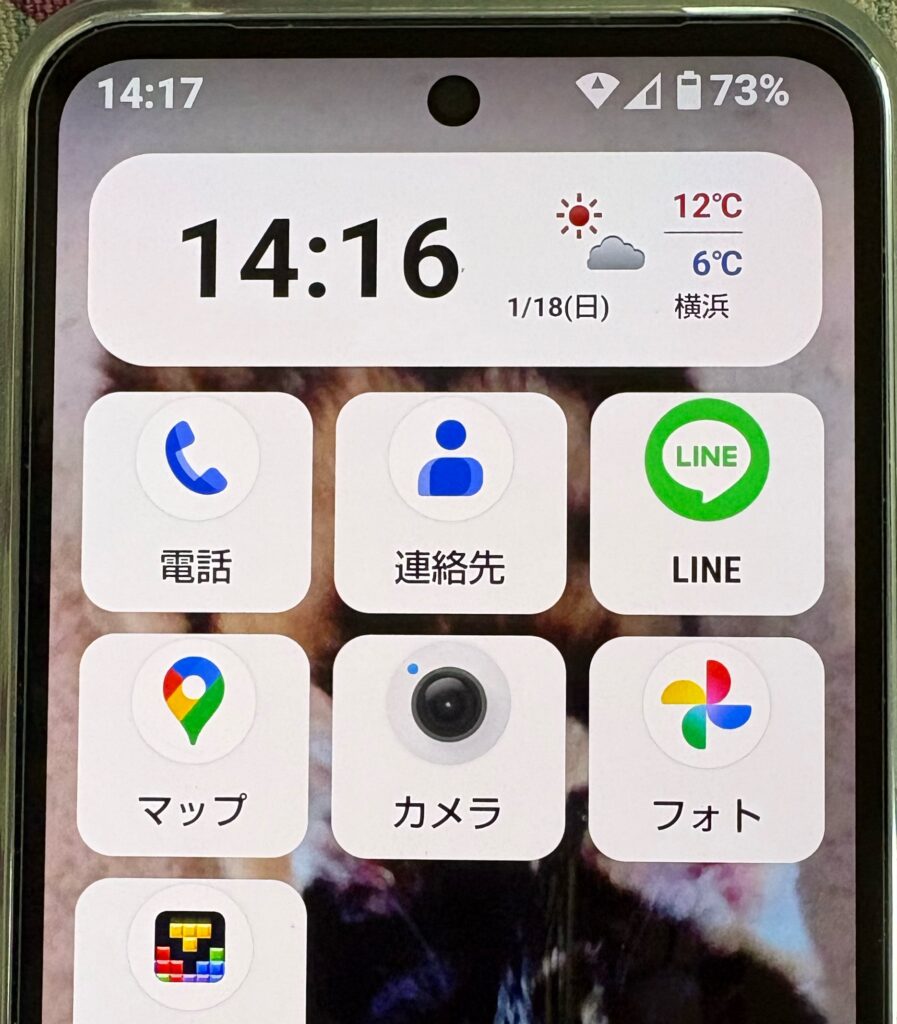Open the block puzzle game tile
The width and height of the screenshot is (897, 1024).
point(190,950)
